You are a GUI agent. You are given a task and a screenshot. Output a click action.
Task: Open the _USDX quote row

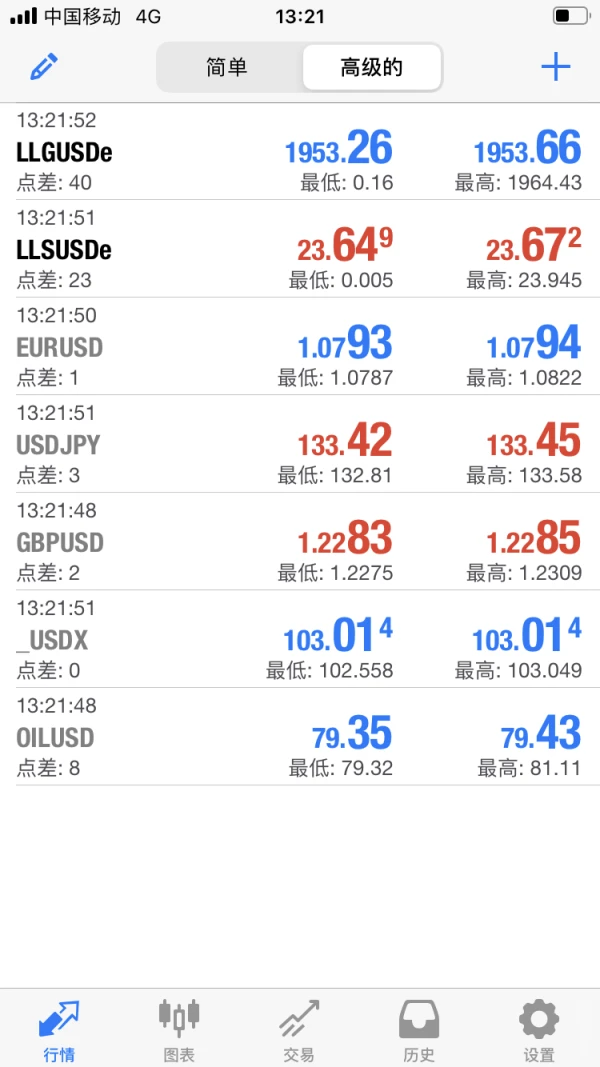(x=300, y=639)
